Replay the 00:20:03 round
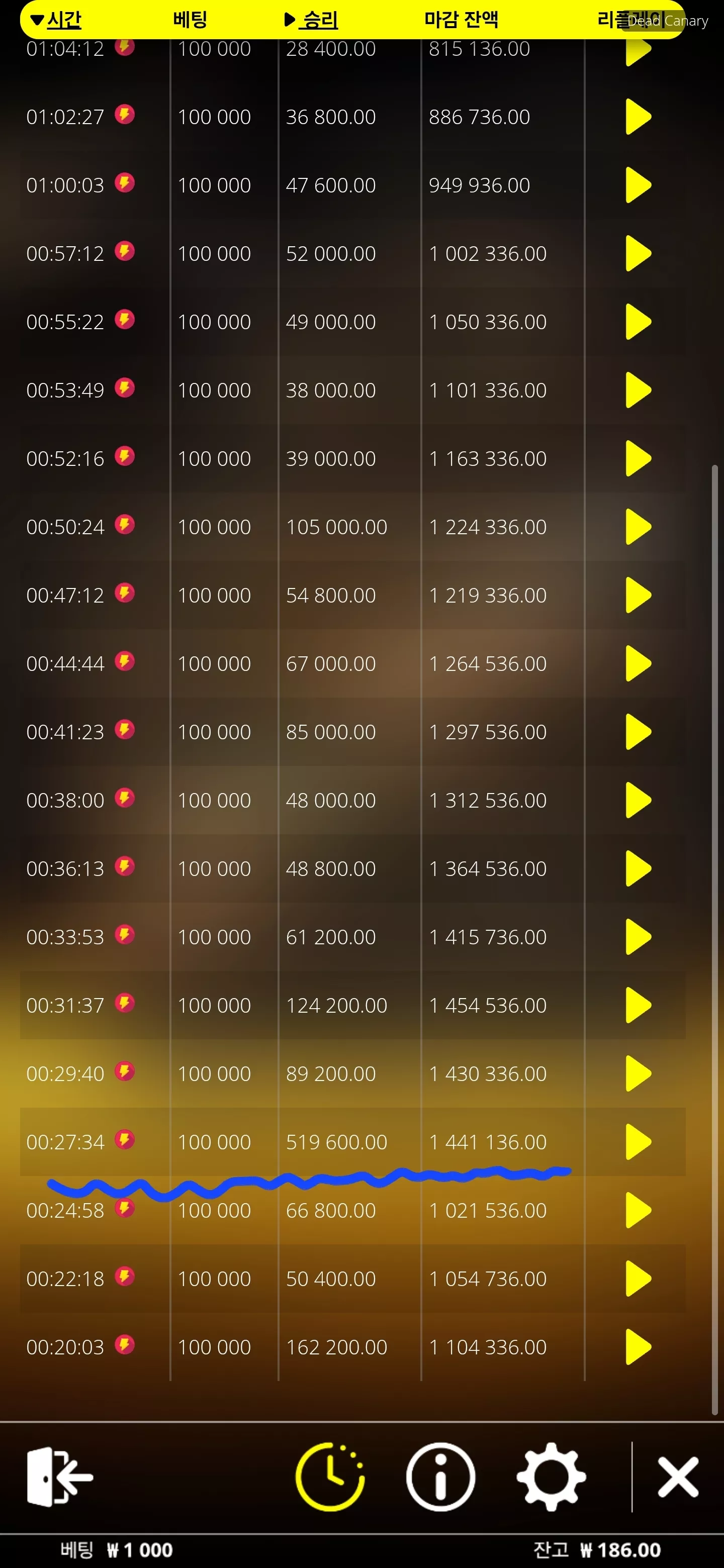Image resolution: width=724 pixels, height=1568 pixels. 638,1347
